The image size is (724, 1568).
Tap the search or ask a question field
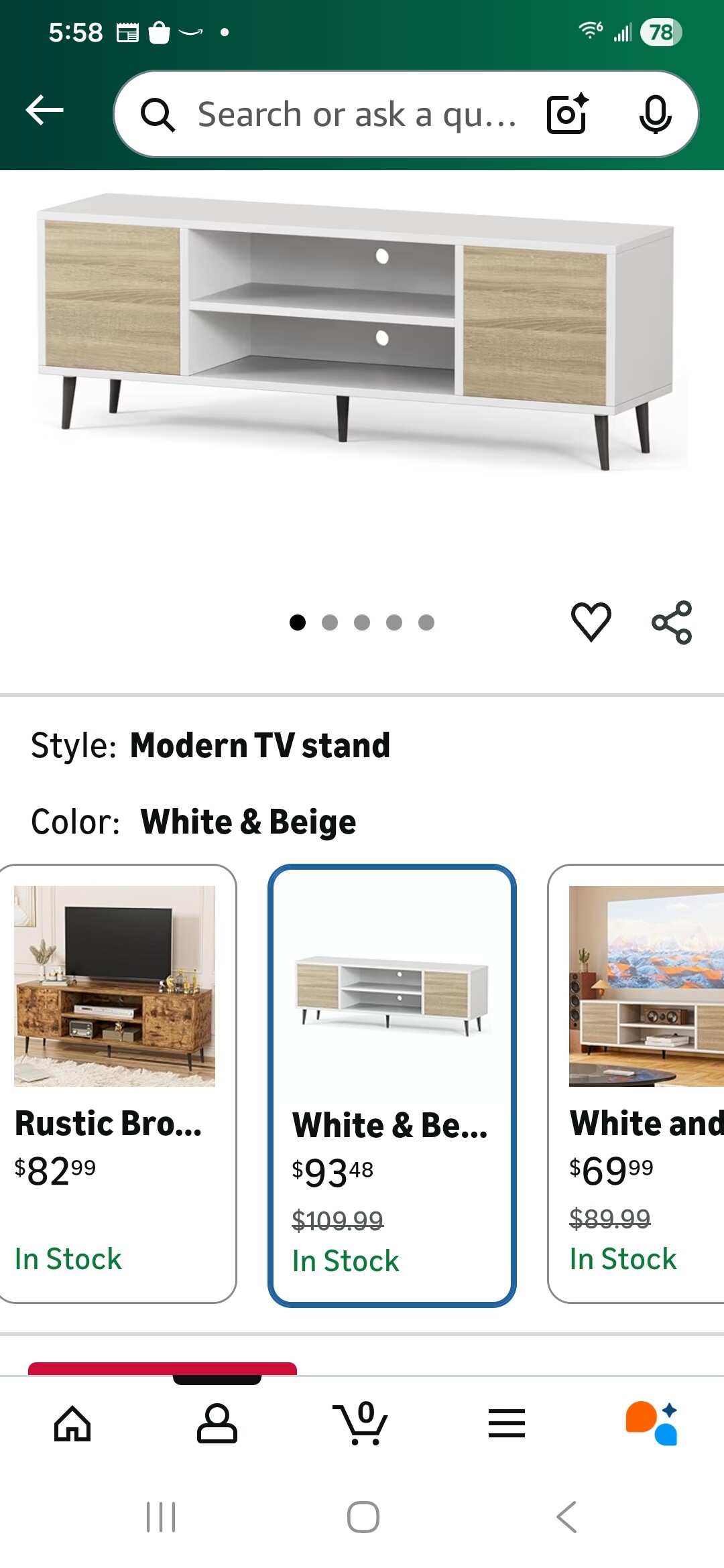click(355, 114)
